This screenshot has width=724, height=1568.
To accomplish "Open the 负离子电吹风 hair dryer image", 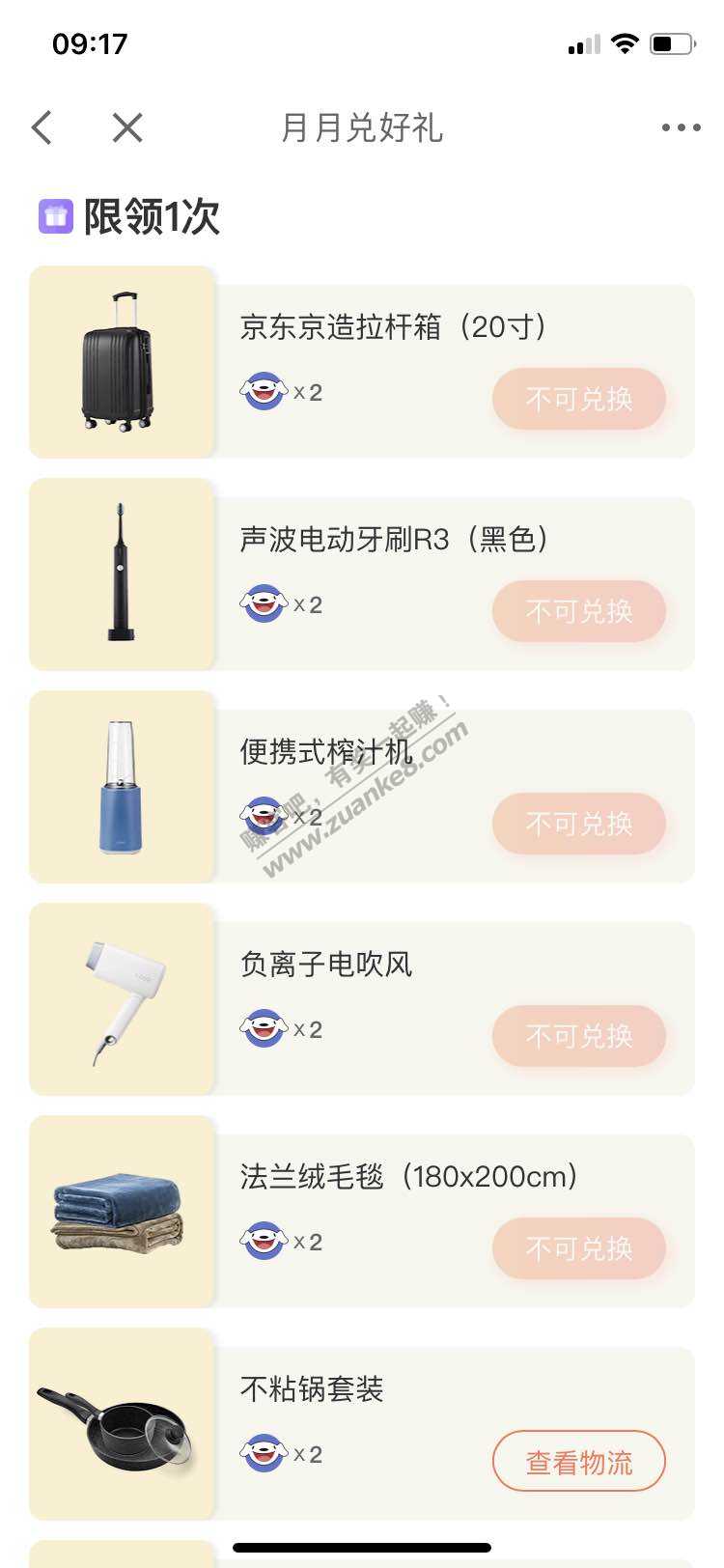I will 121,999.
